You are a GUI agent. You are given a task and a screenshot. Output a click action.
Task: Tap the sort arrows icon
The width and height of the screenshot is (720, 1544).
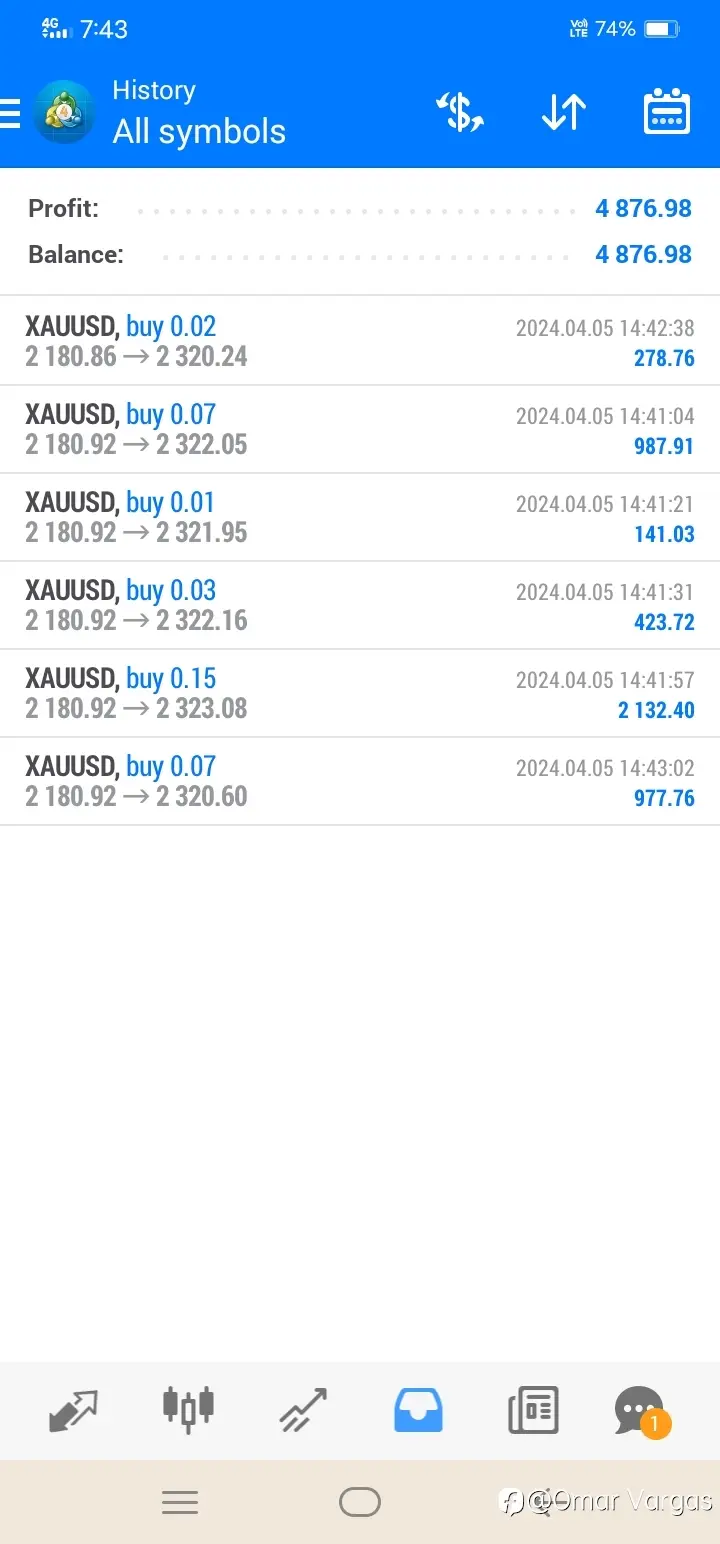(564, 112)
